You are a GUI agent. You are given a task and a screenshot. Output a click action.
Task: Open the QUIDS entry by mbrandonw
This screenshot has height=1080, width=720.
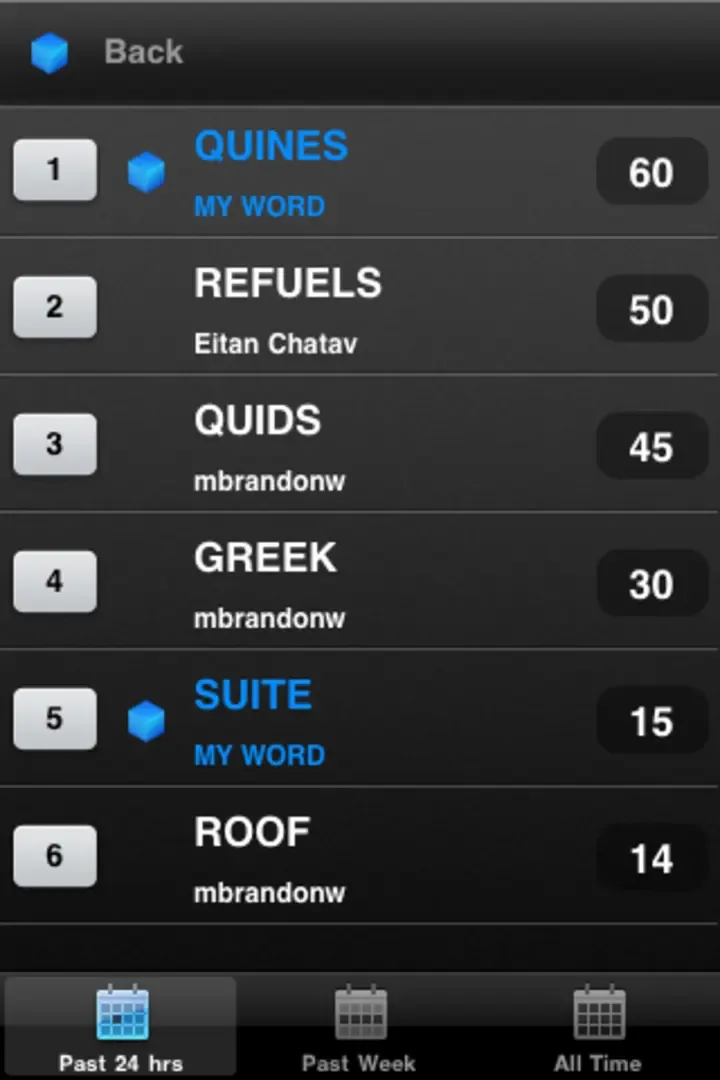(360, 445)
